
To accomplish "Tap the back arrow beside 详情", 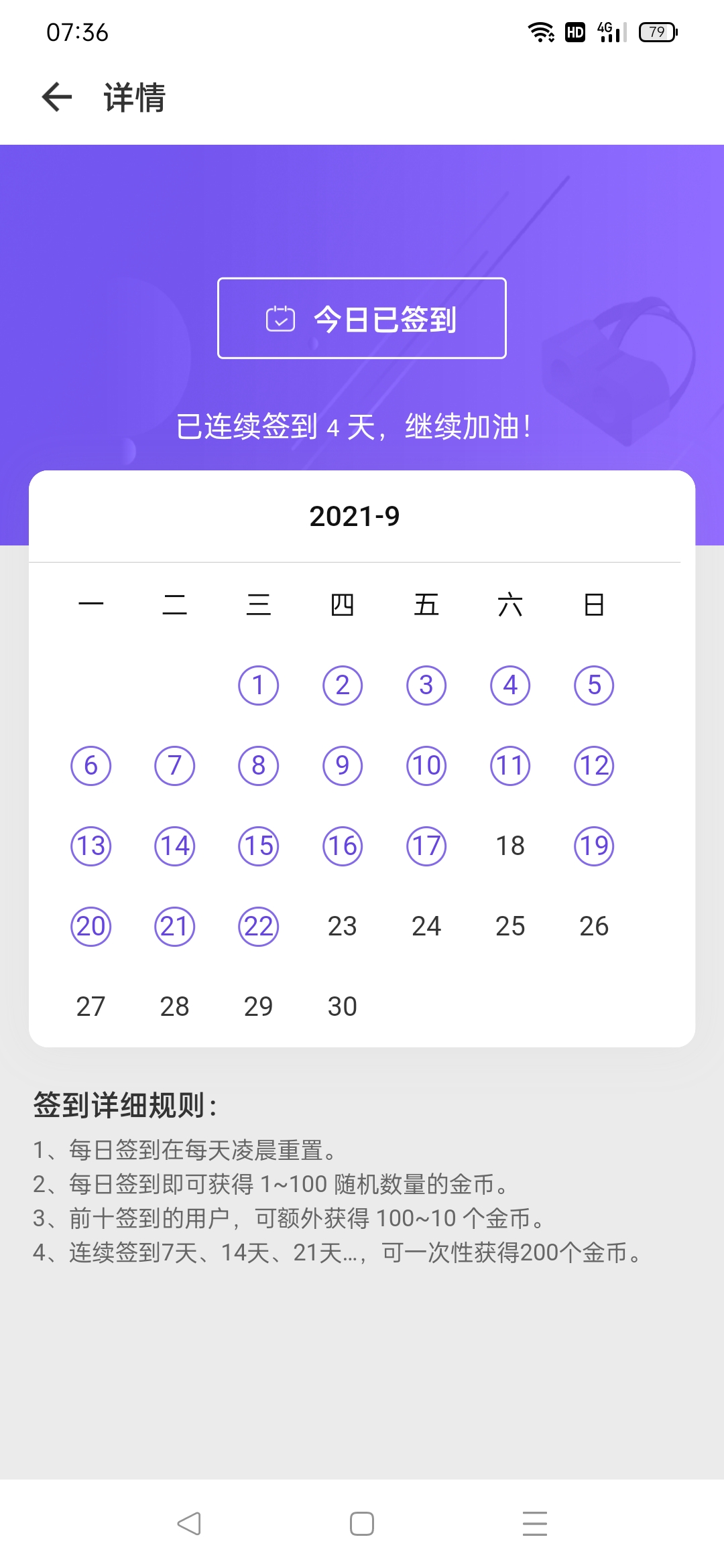I will (x=56, y=96).
